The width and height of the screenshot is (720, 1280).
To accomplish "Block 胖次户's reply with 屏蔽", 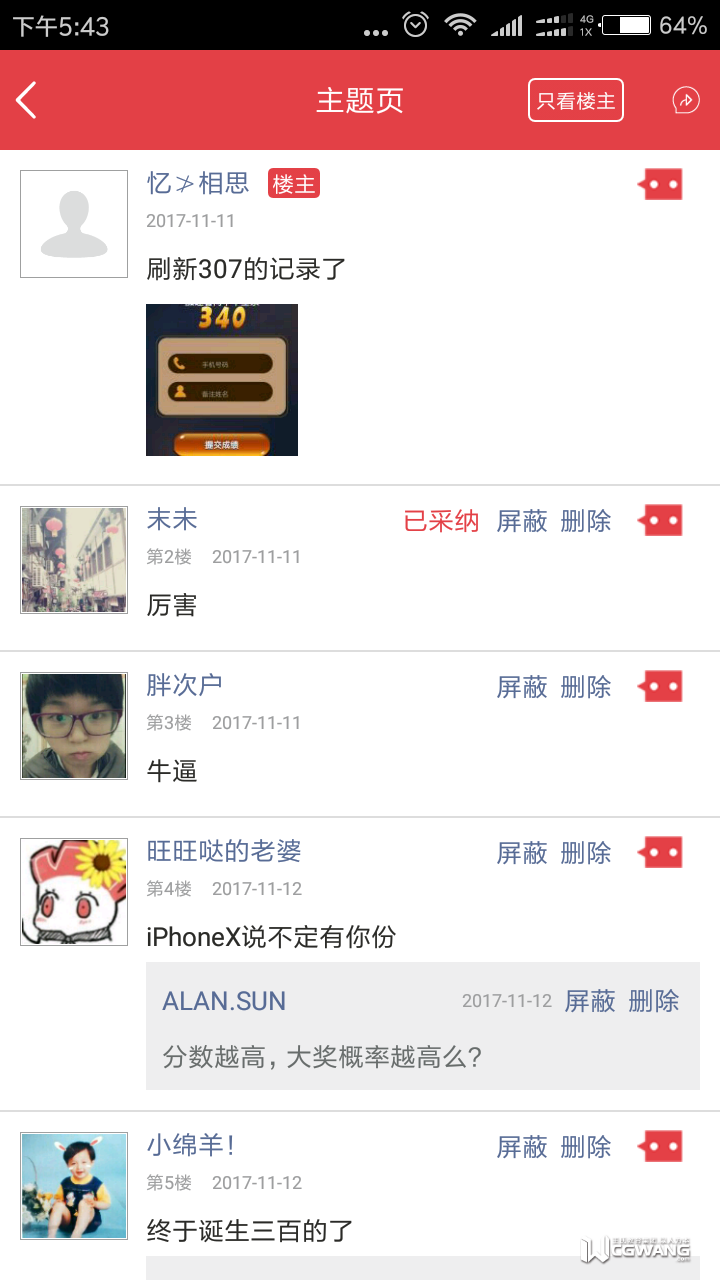I will click(x=522, y=687).
